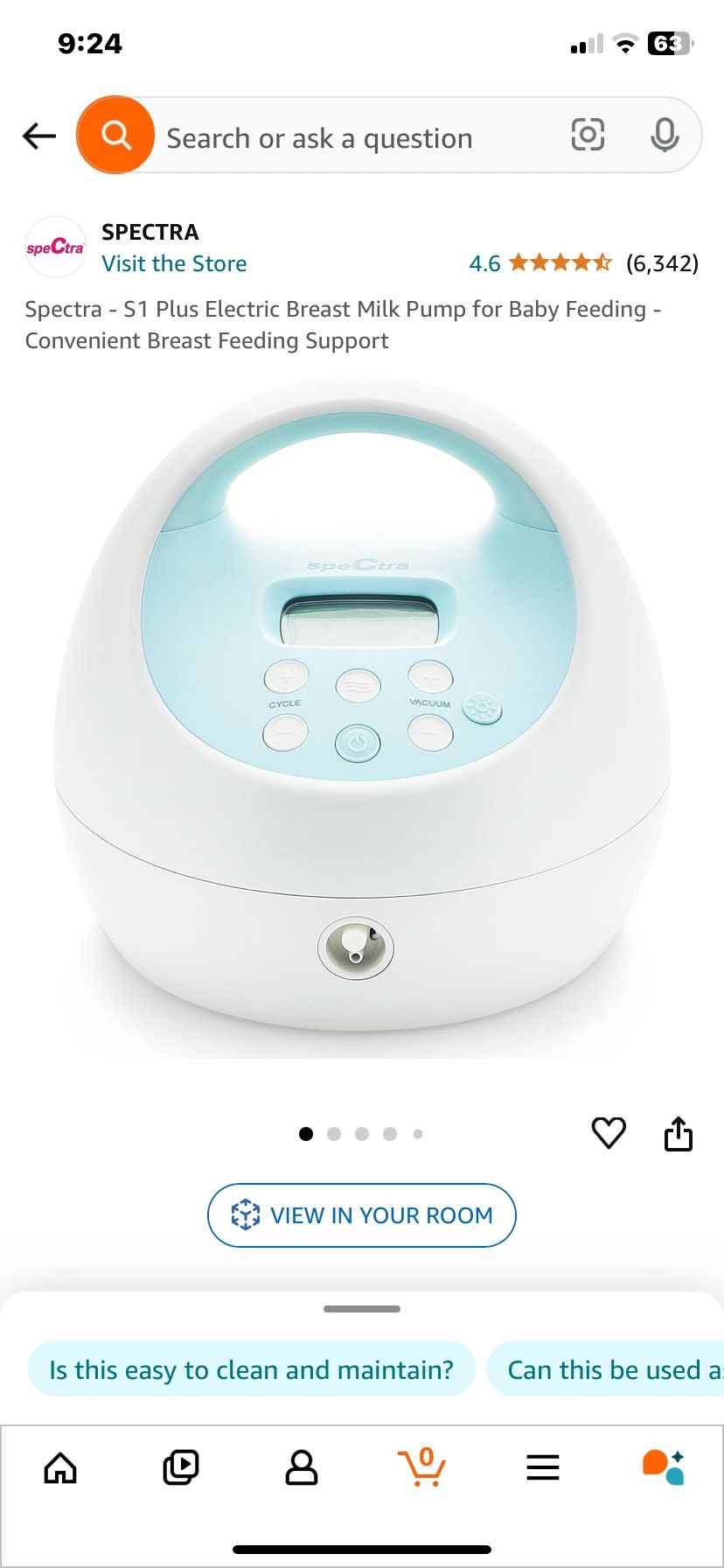Open the Rufus AI assistant
The image size is (724, 1568).
coord(663,1467)
